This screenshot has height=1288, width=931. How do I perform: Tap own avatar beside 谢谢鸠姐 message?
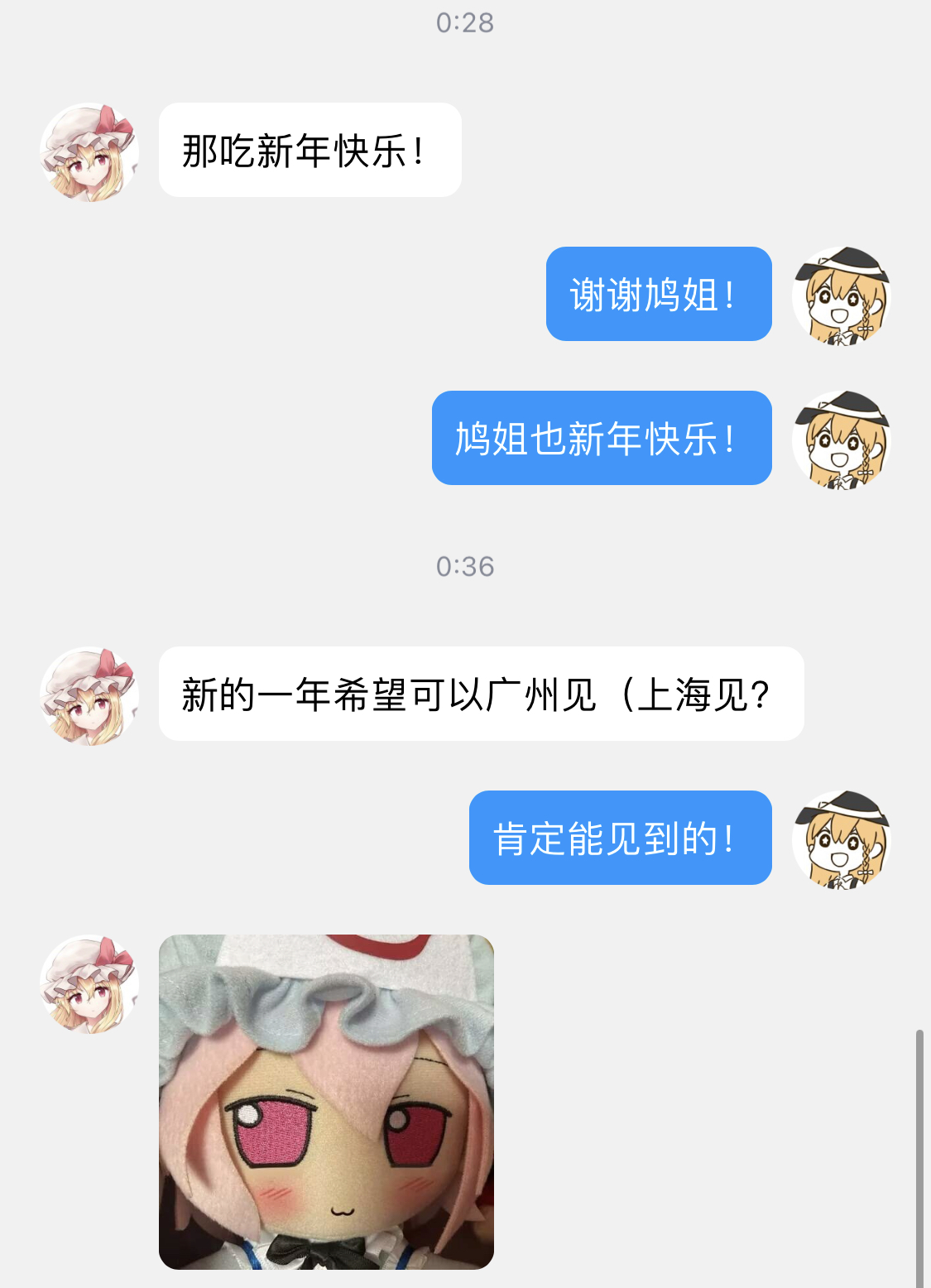(841, 296)
